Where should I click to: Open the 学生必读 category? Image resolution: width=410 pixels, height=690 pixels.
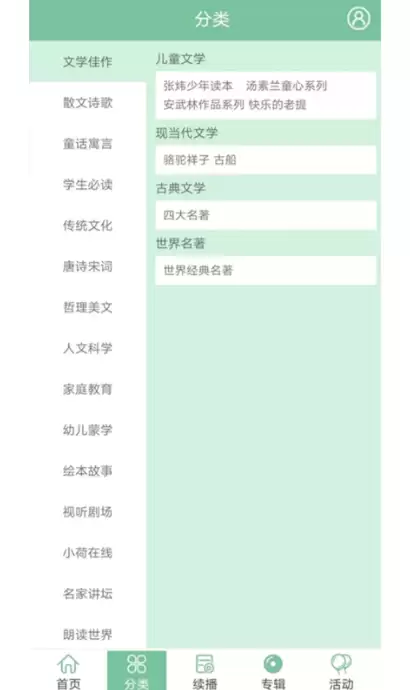click(88, 184)
